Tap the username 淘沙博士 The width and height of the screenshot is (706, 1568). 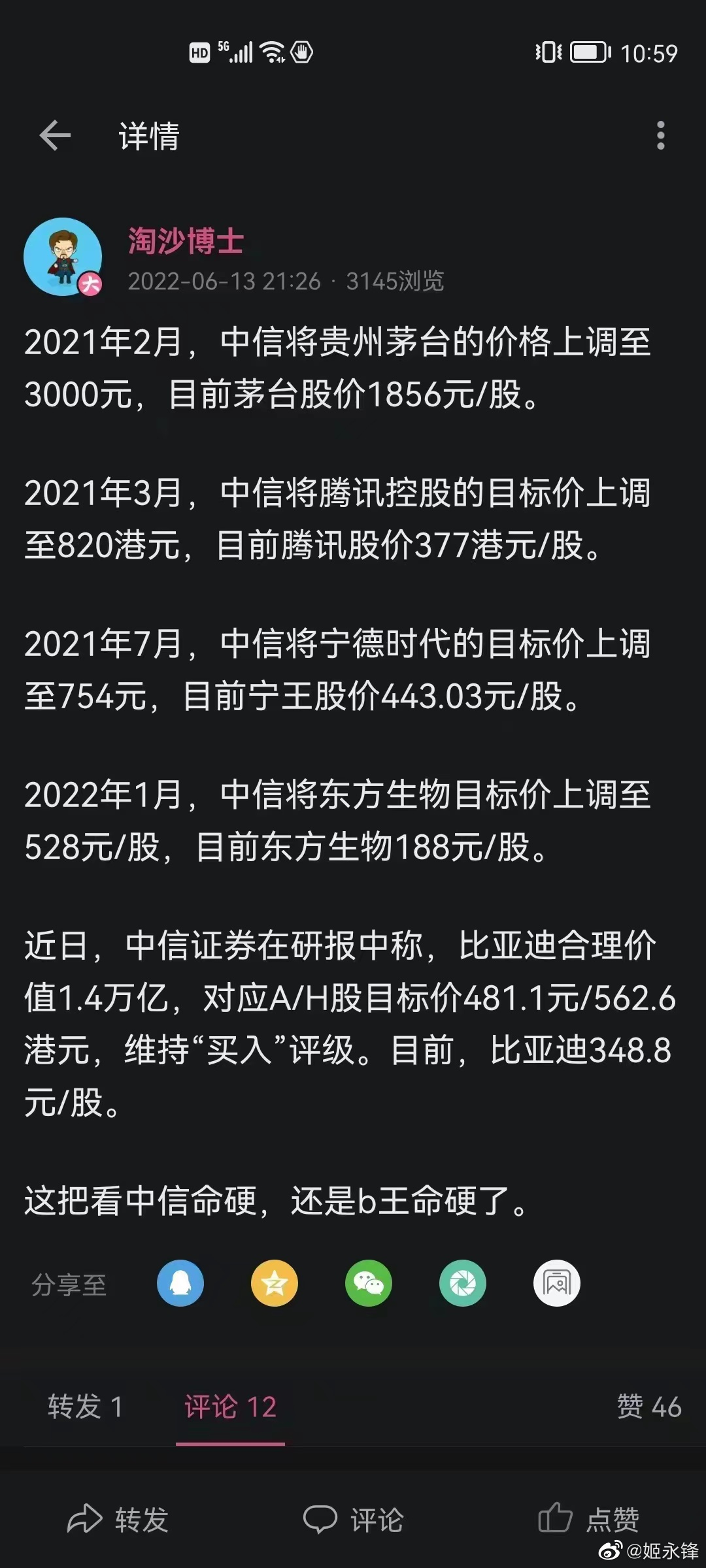coord(186,241)
